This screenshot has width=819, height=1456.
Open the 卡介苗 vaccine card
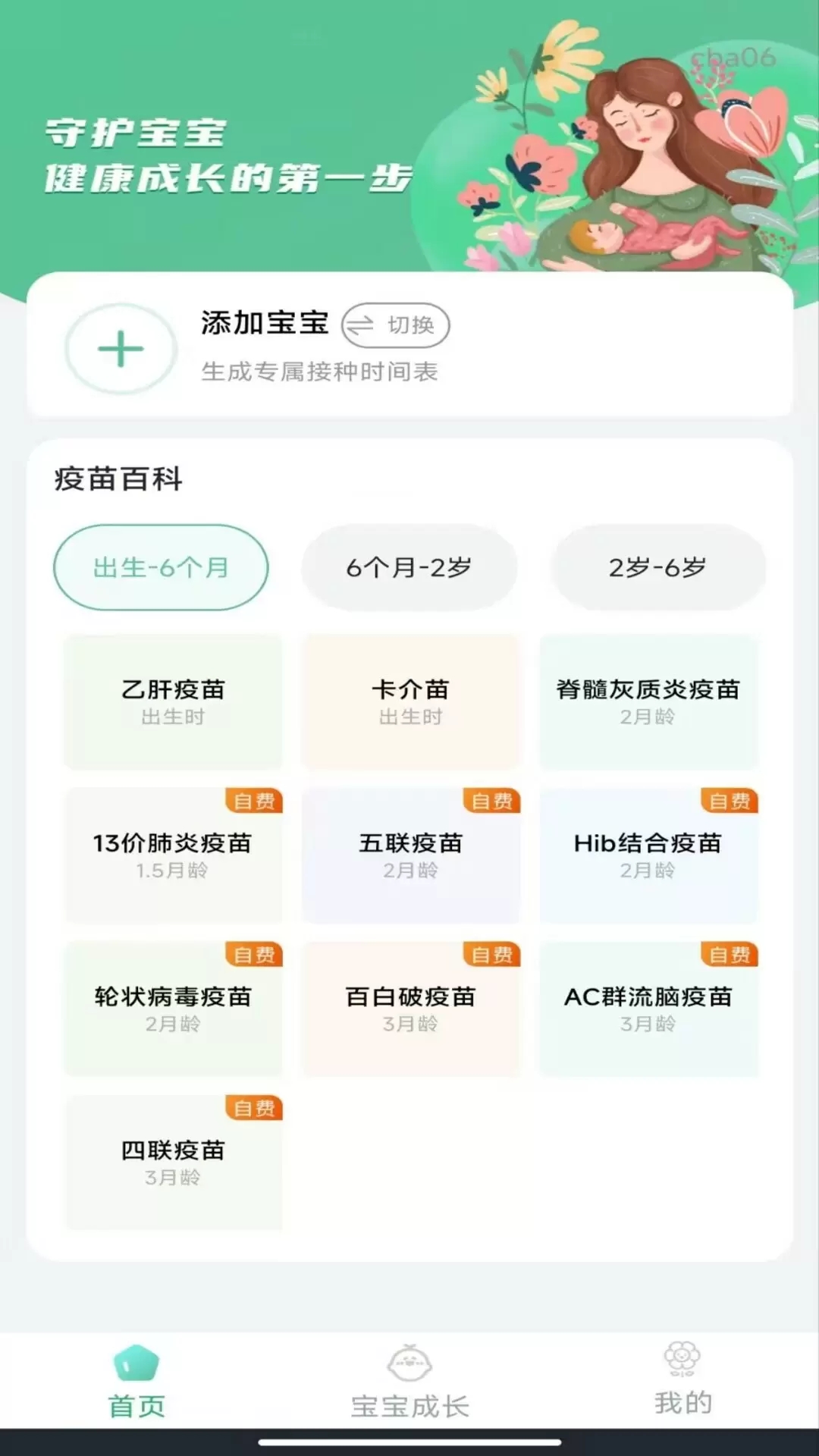410,701
